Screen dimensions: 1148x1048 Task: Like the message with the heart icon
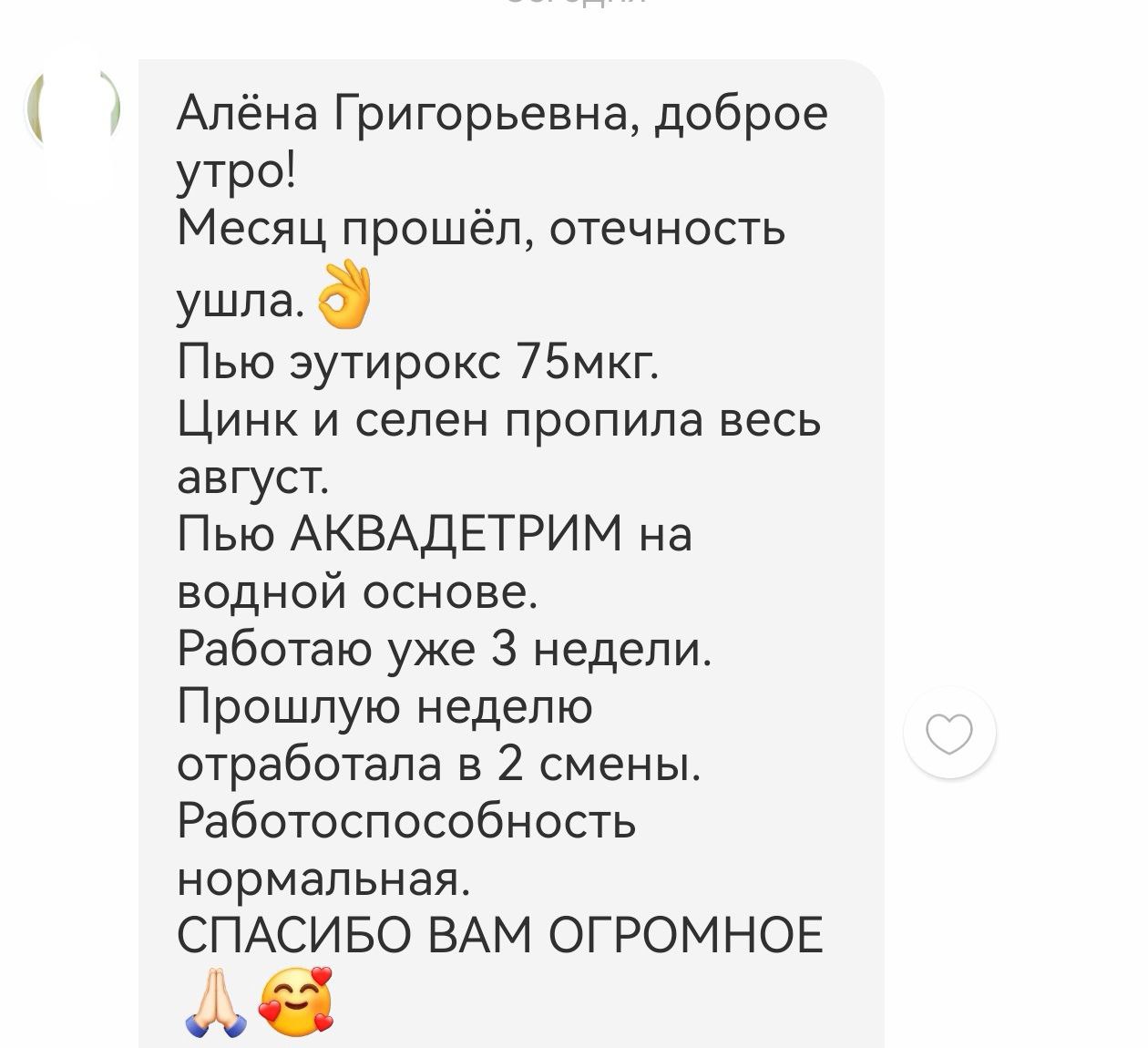click(949, 733)
